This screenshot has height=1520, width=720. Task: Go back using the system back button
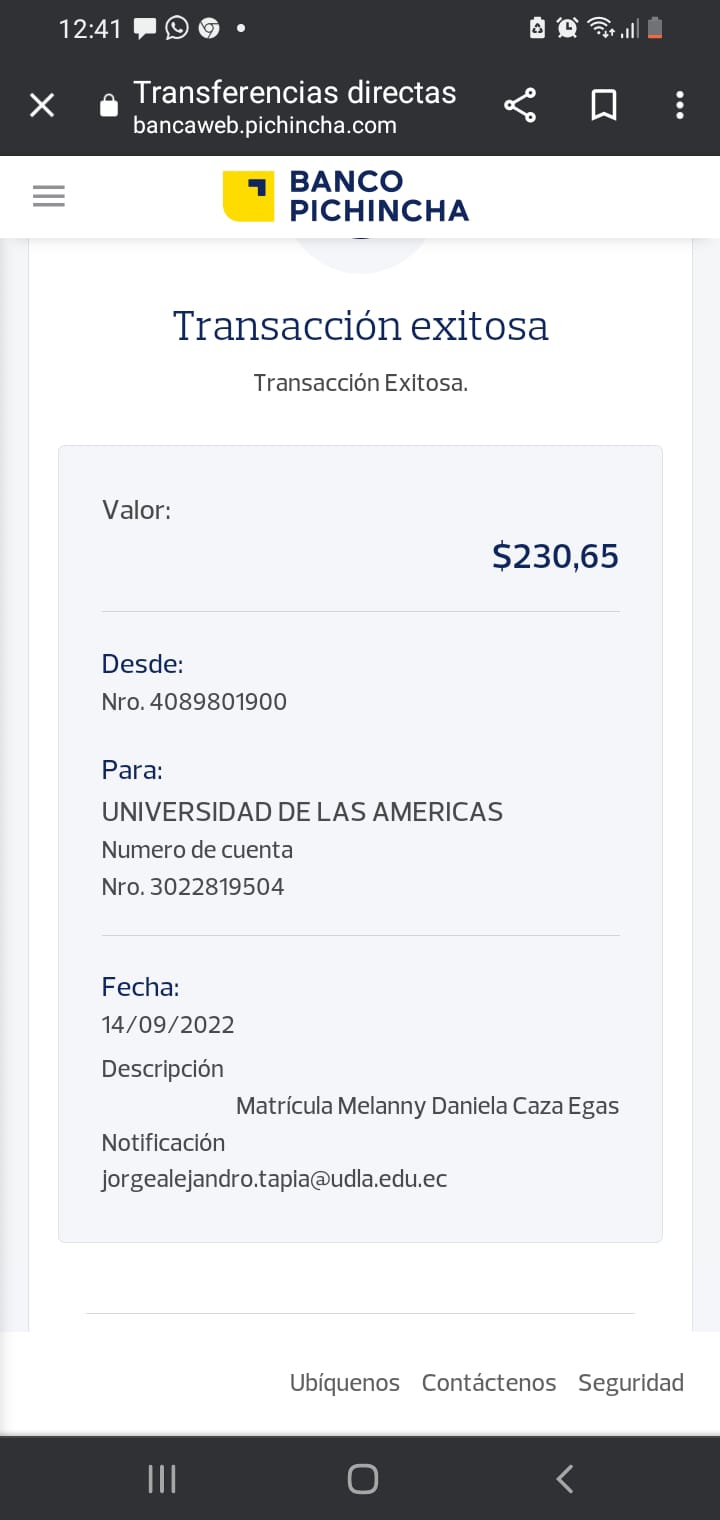[565, 1479]
